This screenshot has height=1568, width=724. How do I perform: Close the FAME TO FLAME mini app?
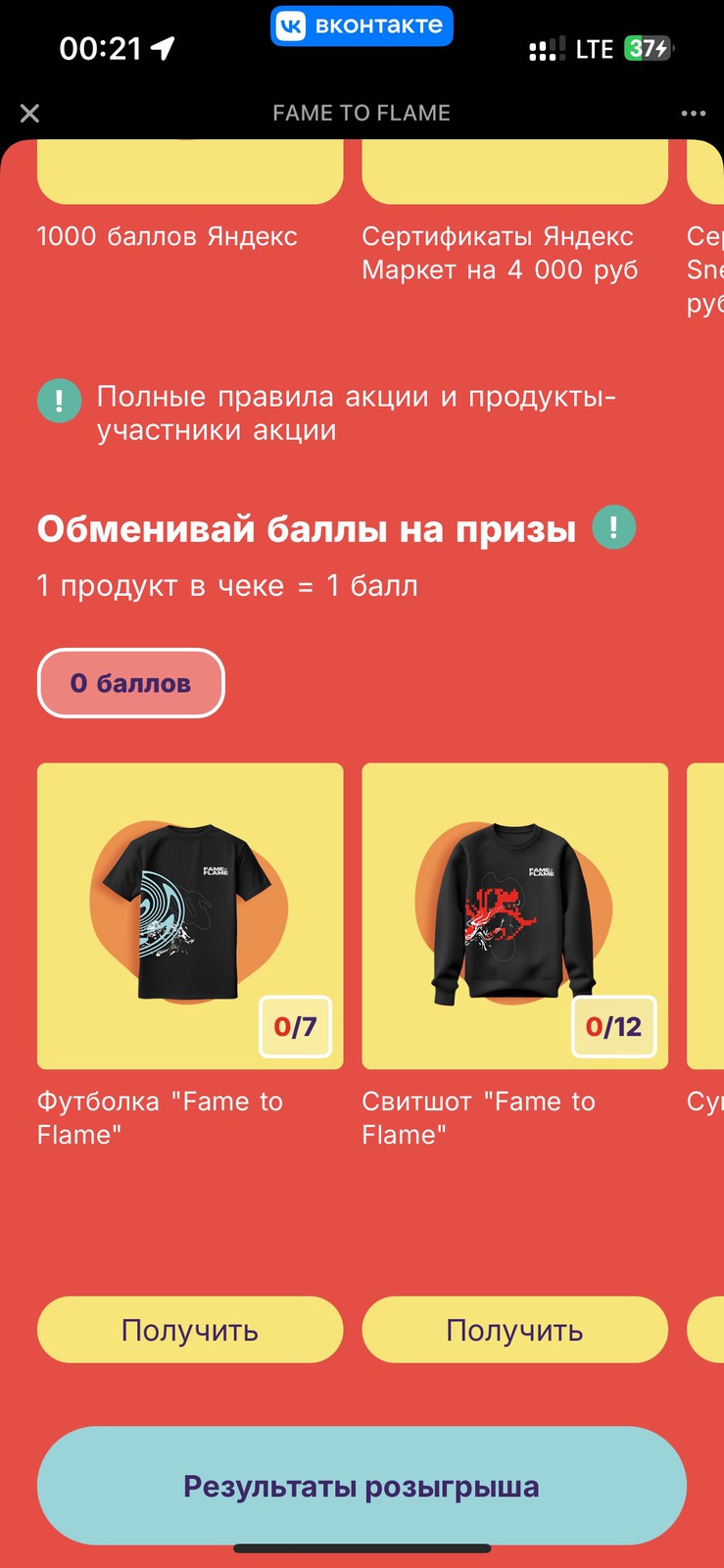coord(30,114)
